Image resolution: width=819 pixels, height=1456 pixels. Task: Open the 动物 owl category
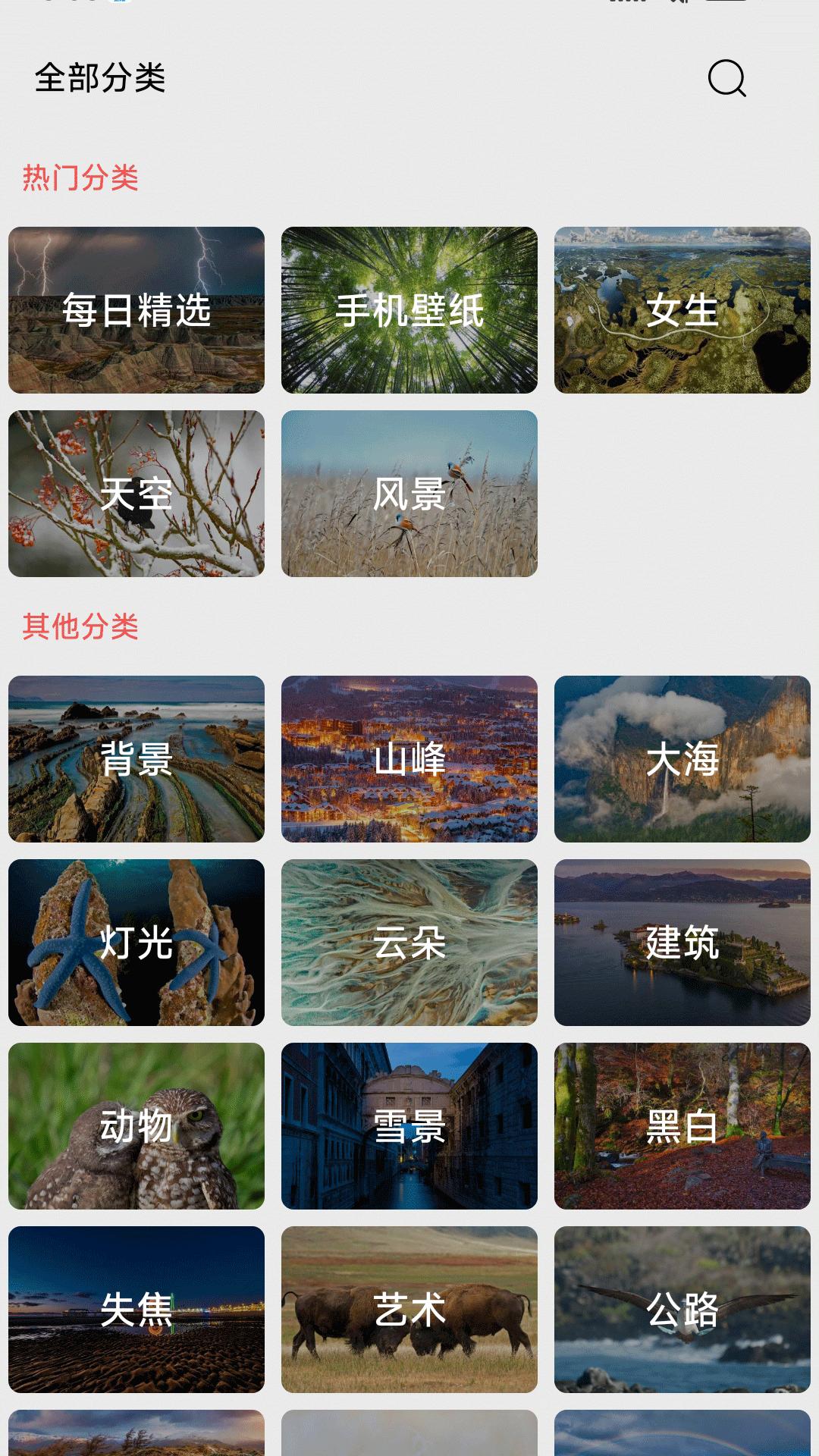pyautogui.click(x=136, y=1126)
